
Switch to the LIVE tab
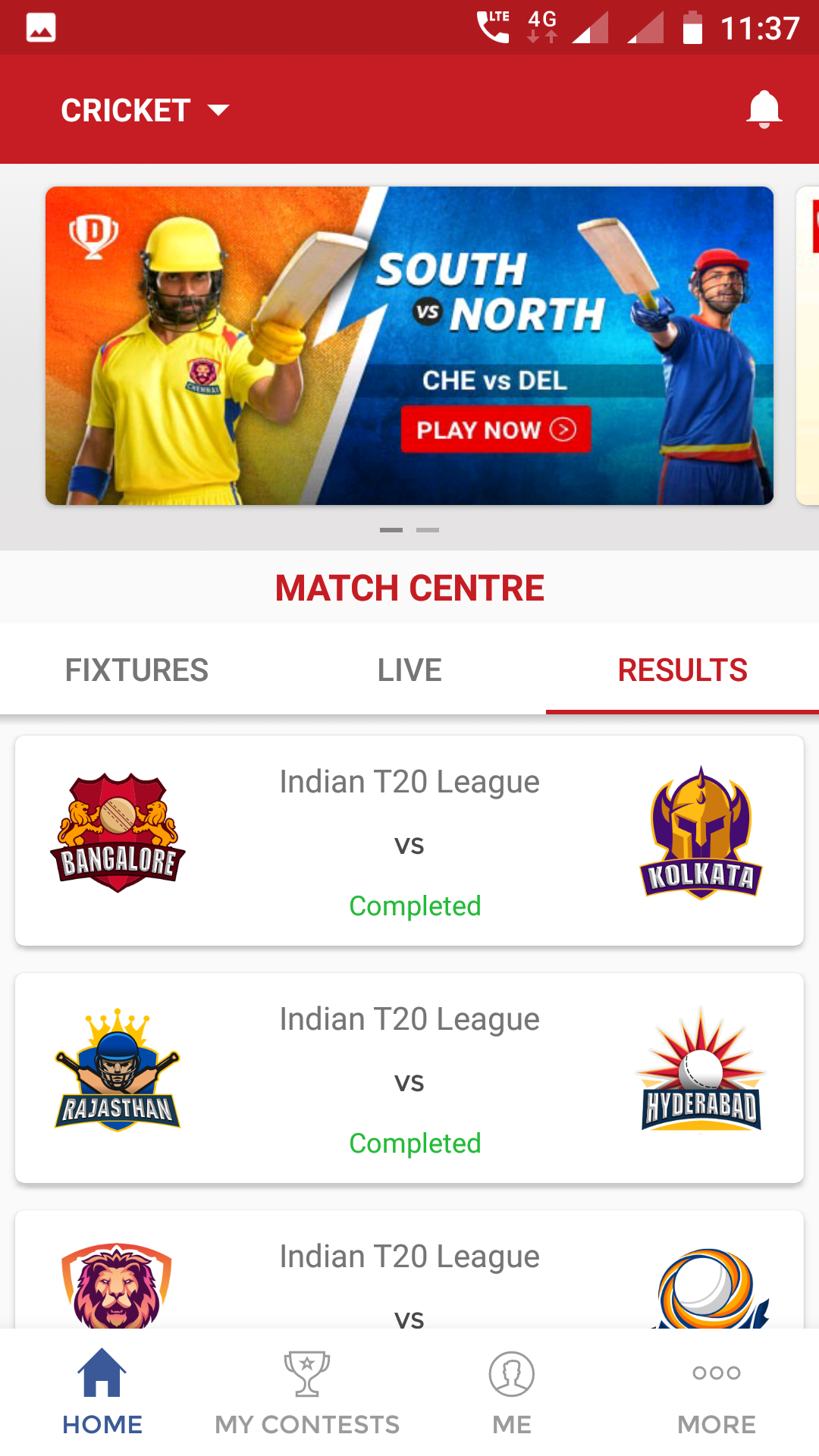pos(409,670)
